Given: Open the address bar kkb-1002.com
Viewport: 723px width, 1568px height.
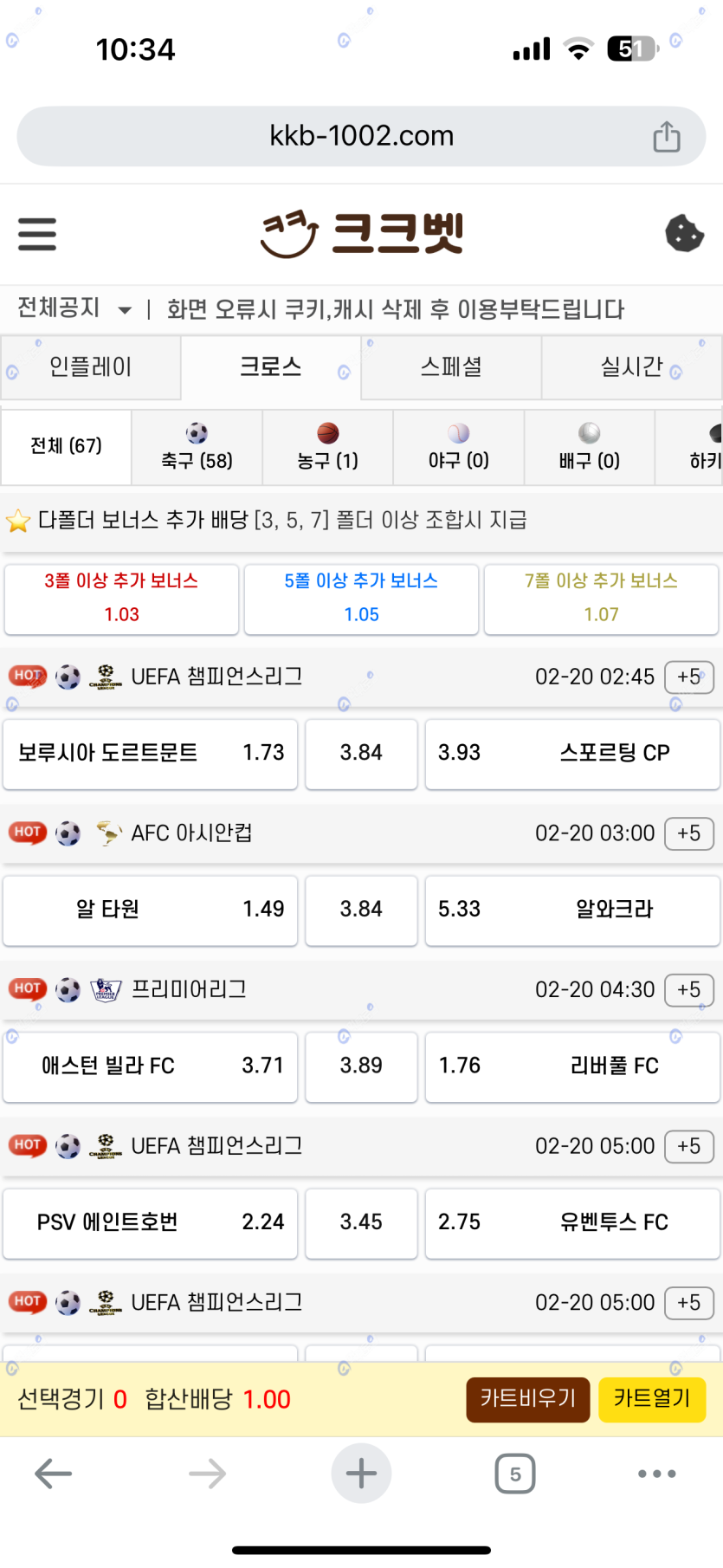Looking at the screenshot, I should (362, 136).
